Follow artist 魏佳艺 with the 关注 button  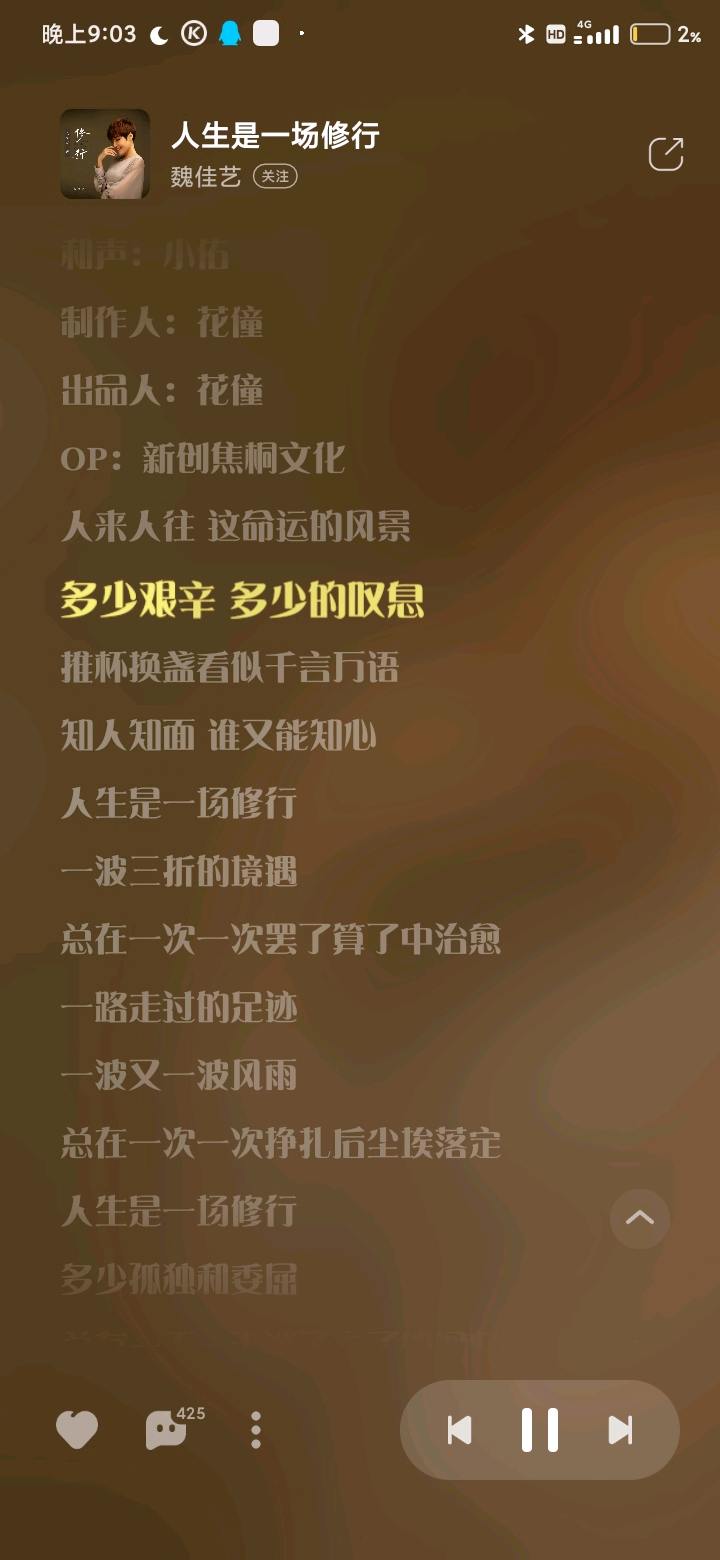(275, 177)
